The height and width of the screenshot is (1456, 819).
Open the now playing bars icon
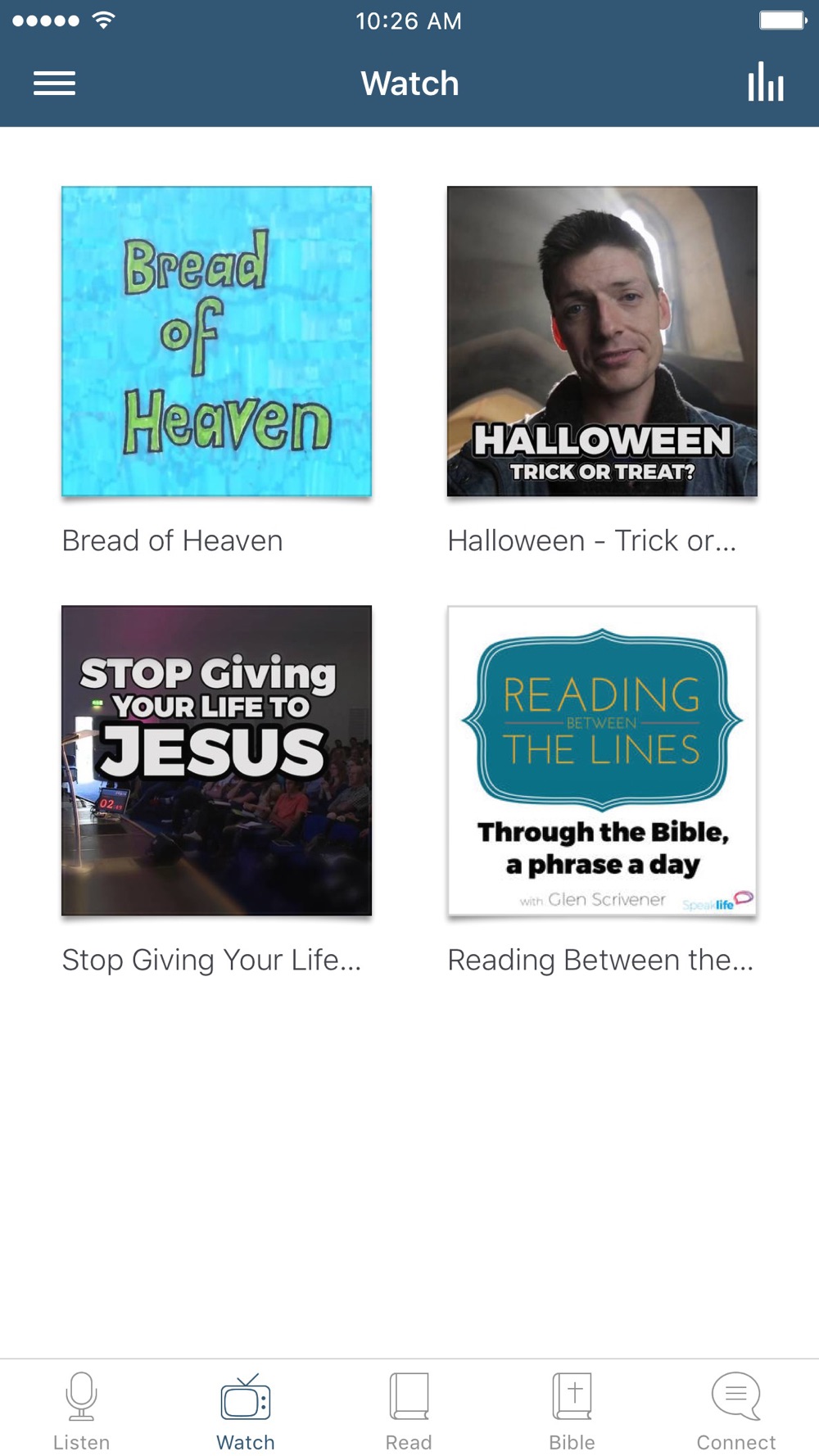tap(765, 83)
